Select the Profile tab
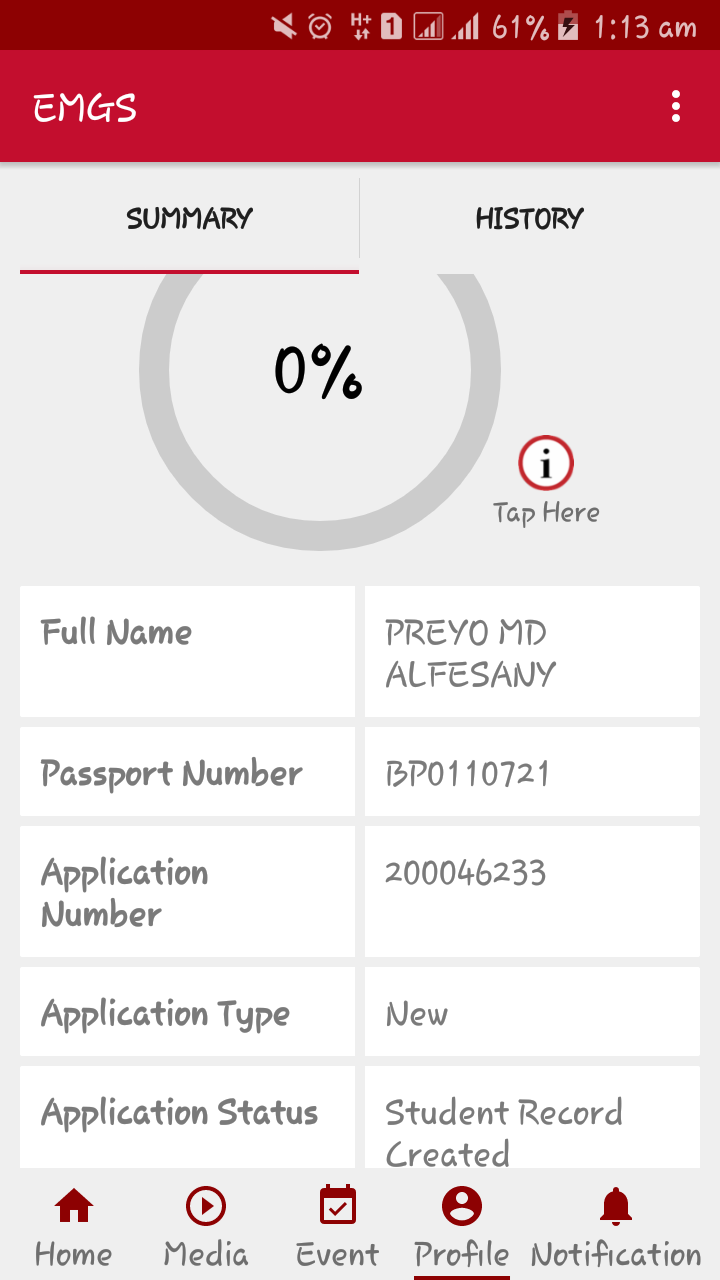 click(462, 1226)
